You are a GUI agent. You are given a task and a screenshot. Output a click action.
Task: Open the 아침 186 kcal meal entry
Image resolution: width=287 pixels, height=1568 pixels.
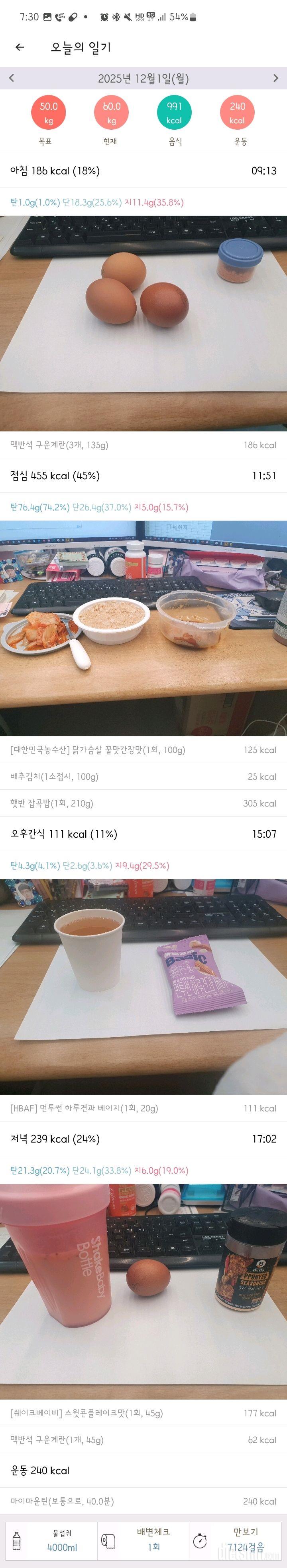click(143, 171)
